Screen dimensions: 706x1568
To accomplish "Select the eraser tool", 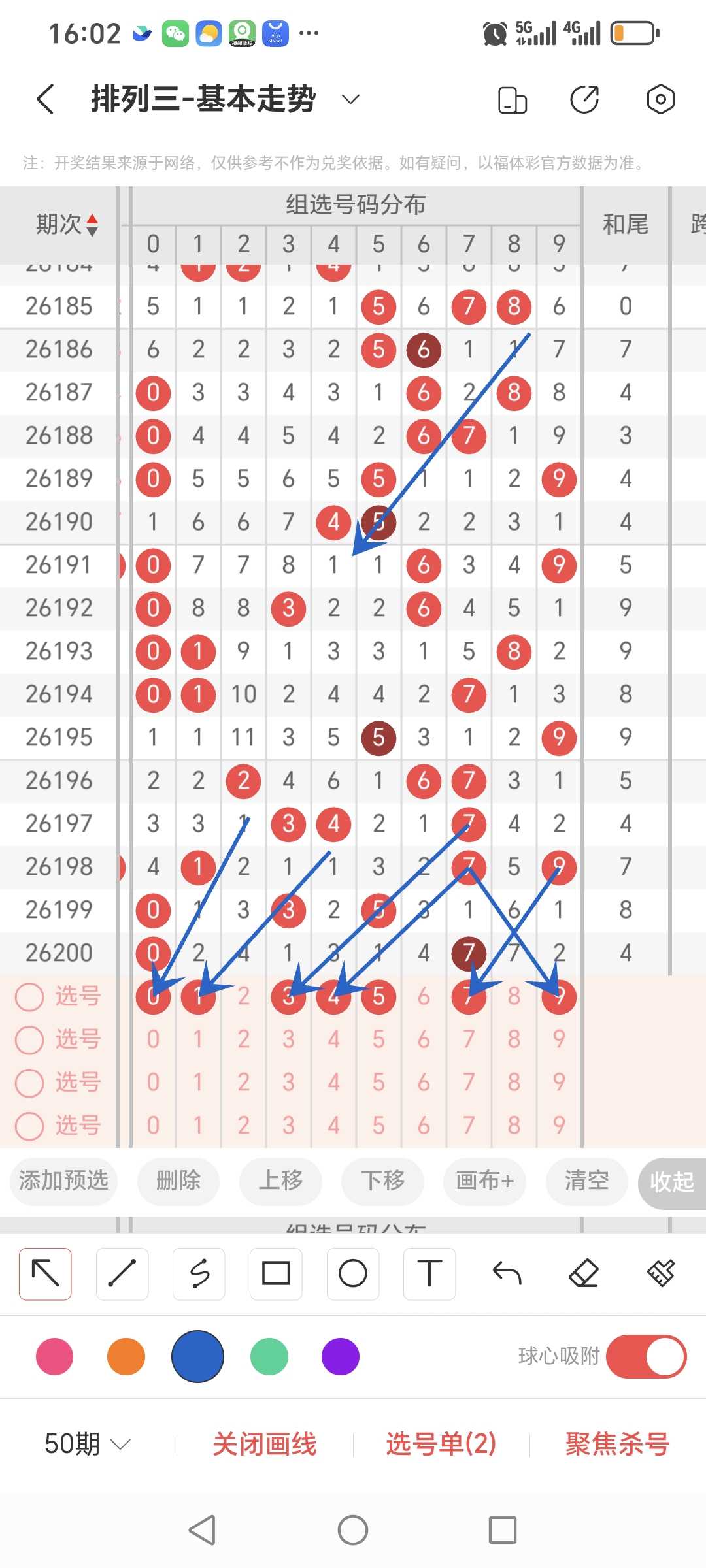I will pos(584,1273).
